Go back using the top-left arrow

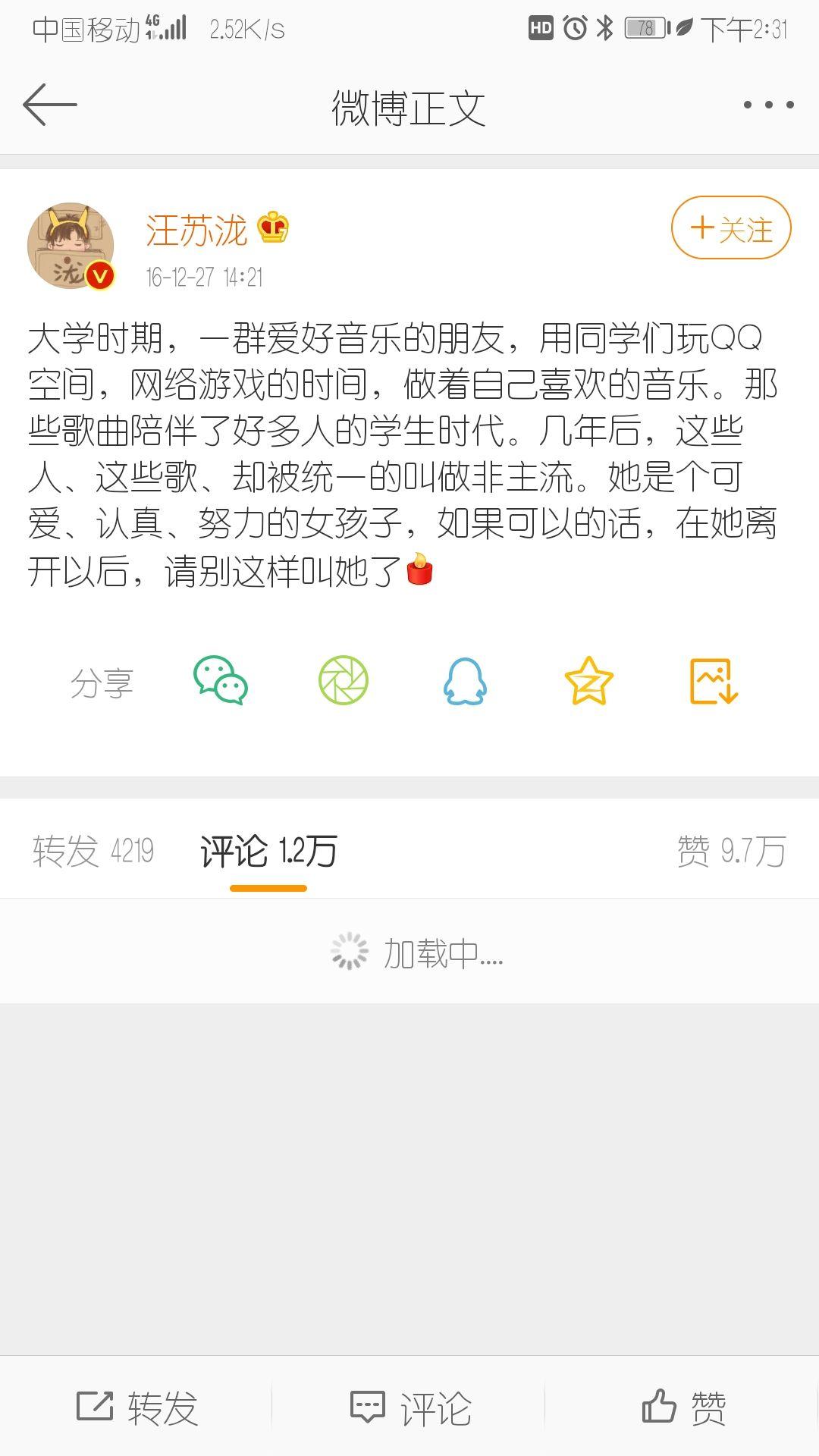click(50, 105)
